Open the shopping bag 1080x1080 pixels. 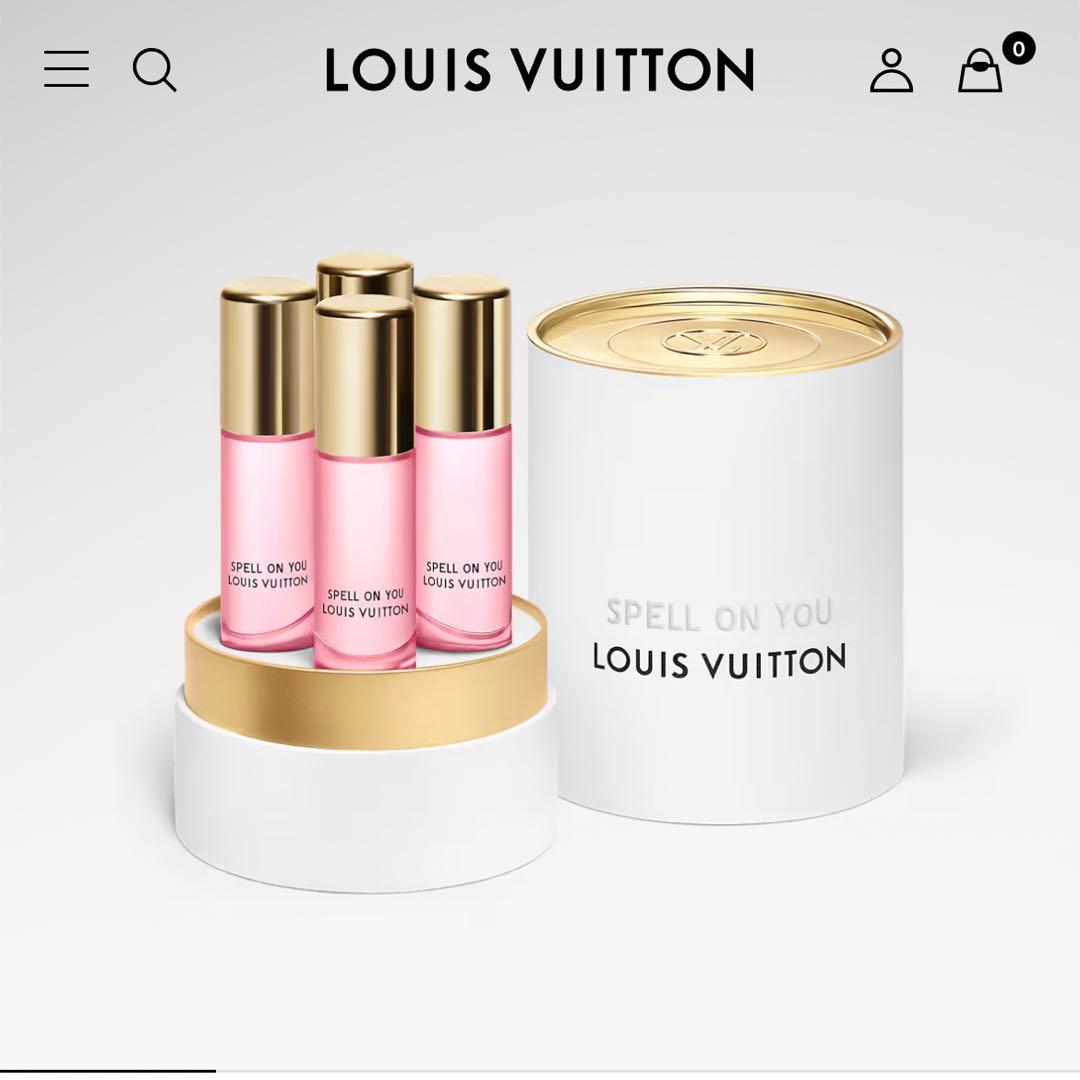click(981, 70)
